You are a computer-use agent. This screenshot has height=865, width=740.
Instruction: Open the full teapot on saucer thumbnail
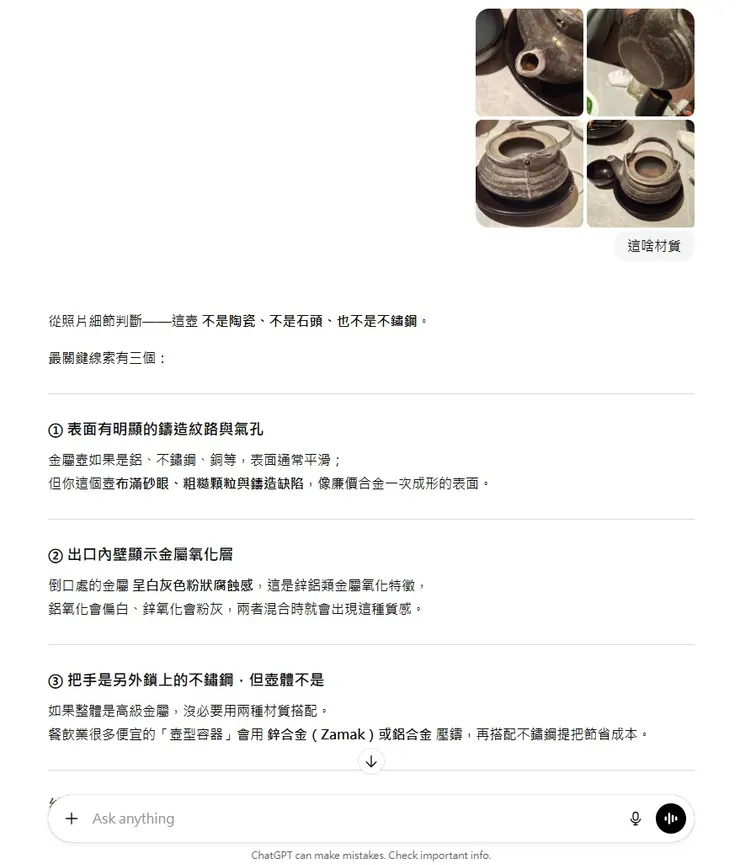point(640,173)
